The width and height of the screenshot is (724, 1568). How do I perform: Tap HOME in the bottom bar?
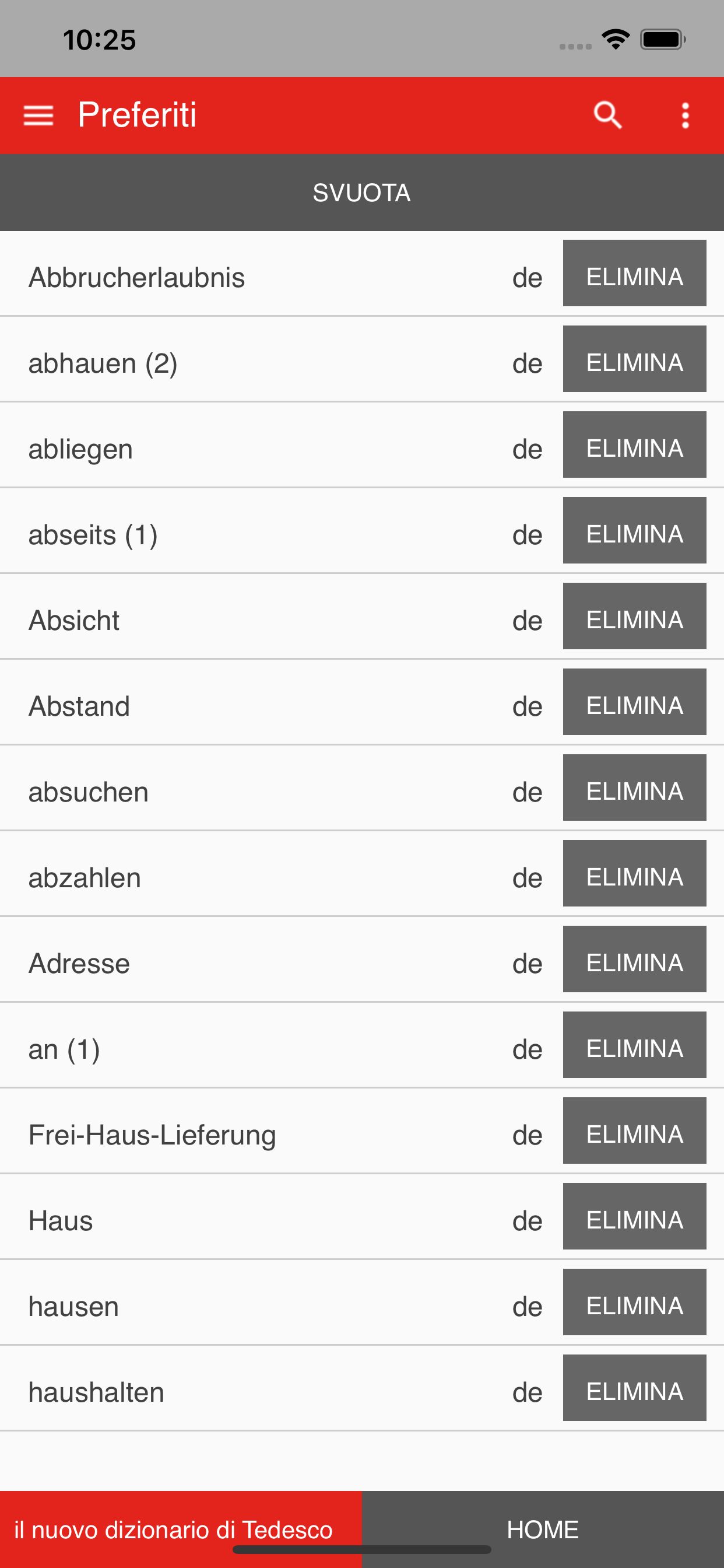point(543,1528)
